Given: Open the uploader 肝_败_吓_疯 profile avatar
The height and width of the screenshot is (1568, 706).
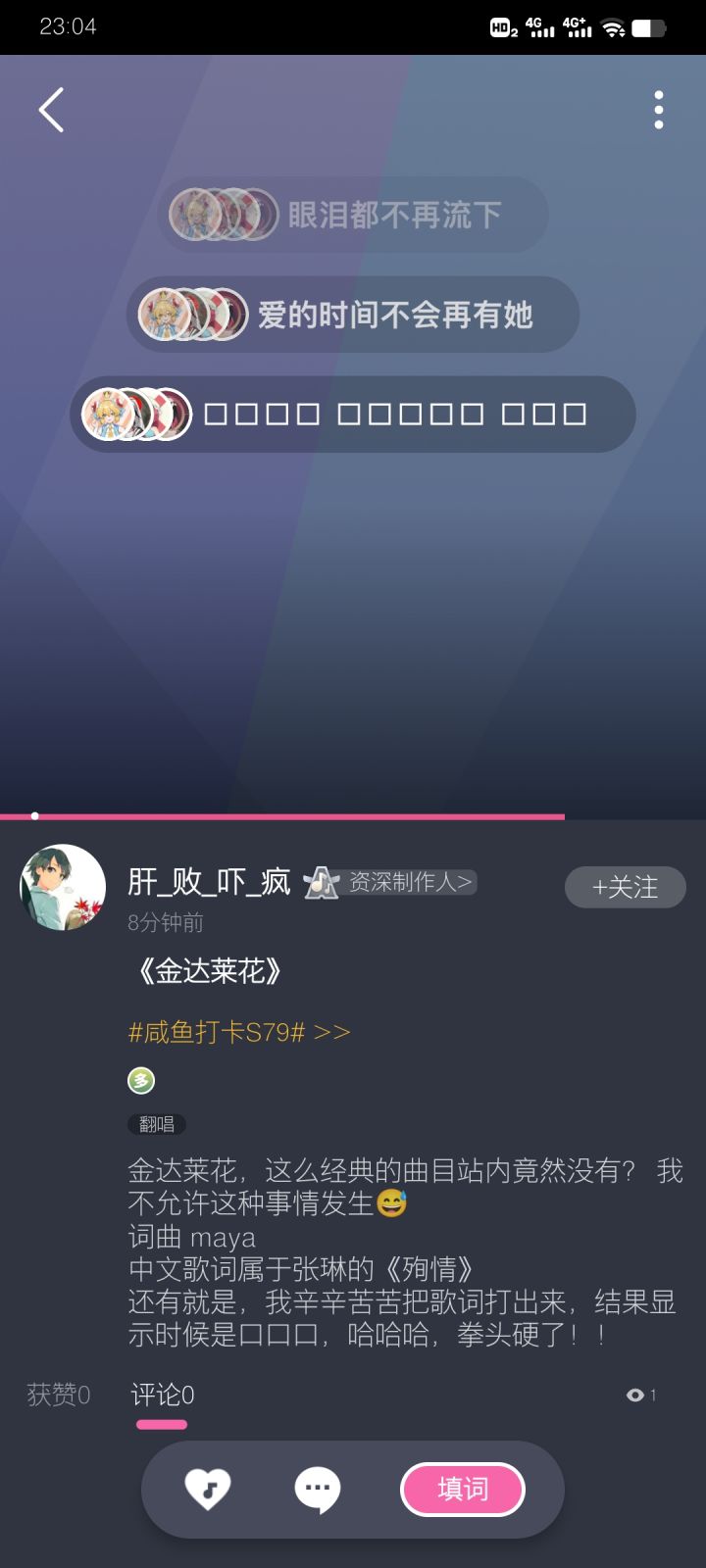Looking at the screenshot, I should pos(62,887).
